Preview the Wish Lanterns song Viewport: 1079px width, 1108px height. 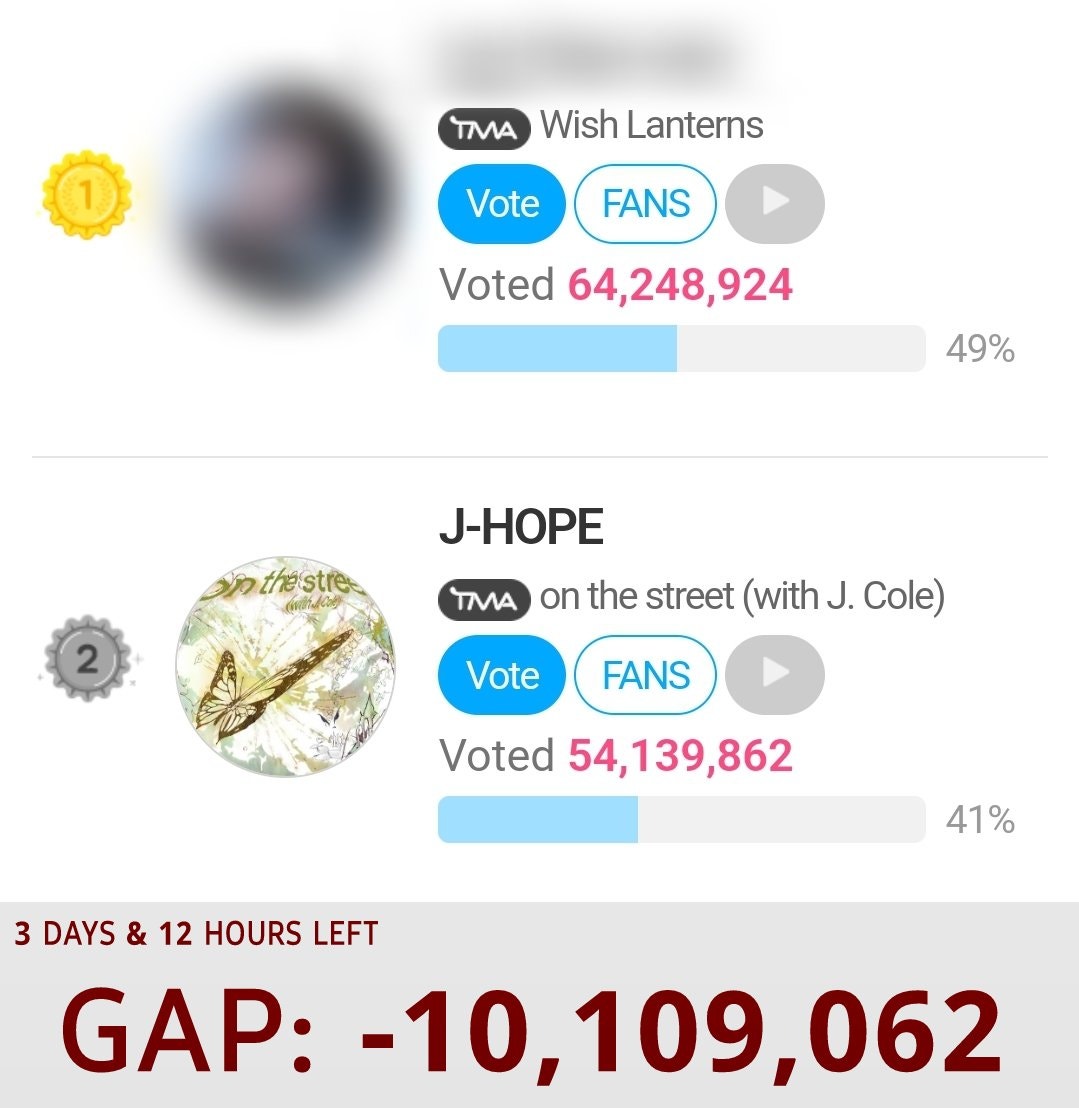pyautogui.click(x=775, y=203)
